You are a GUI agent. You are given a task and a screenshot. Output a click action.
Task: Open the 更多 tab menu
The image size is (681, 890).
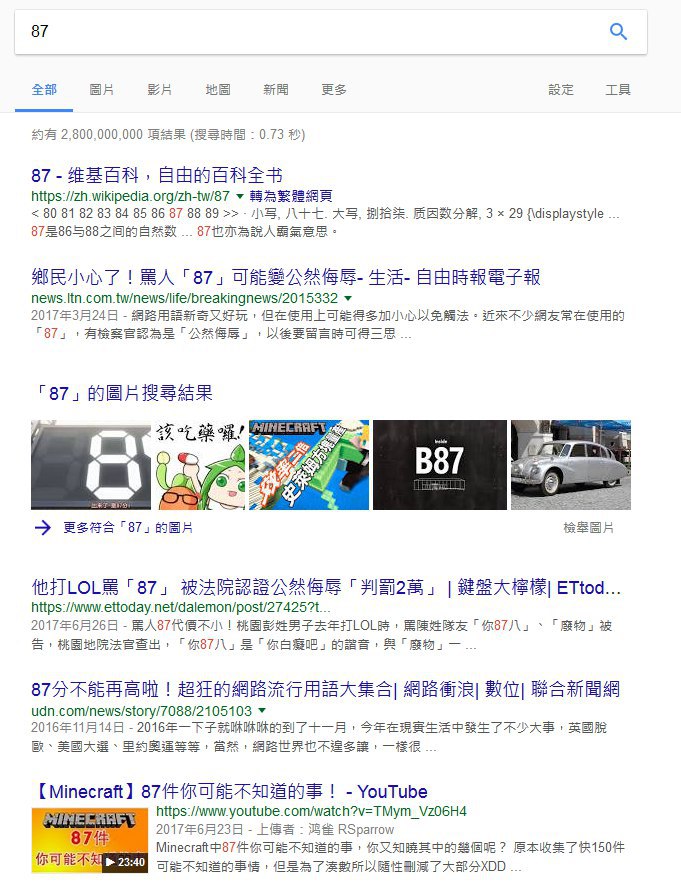(x=334, y=90)
